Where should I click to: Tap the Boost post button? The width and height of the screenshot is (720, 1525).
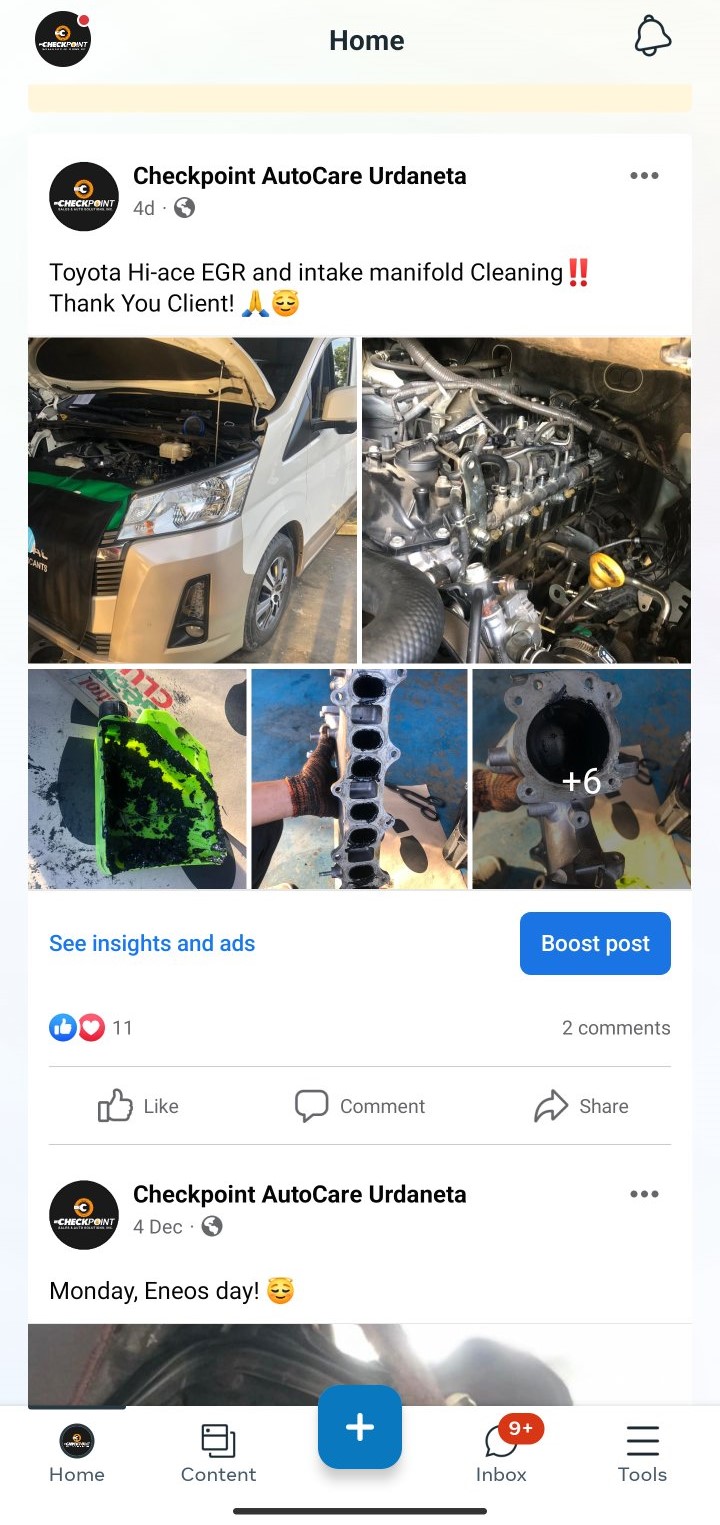pos(595,943)
